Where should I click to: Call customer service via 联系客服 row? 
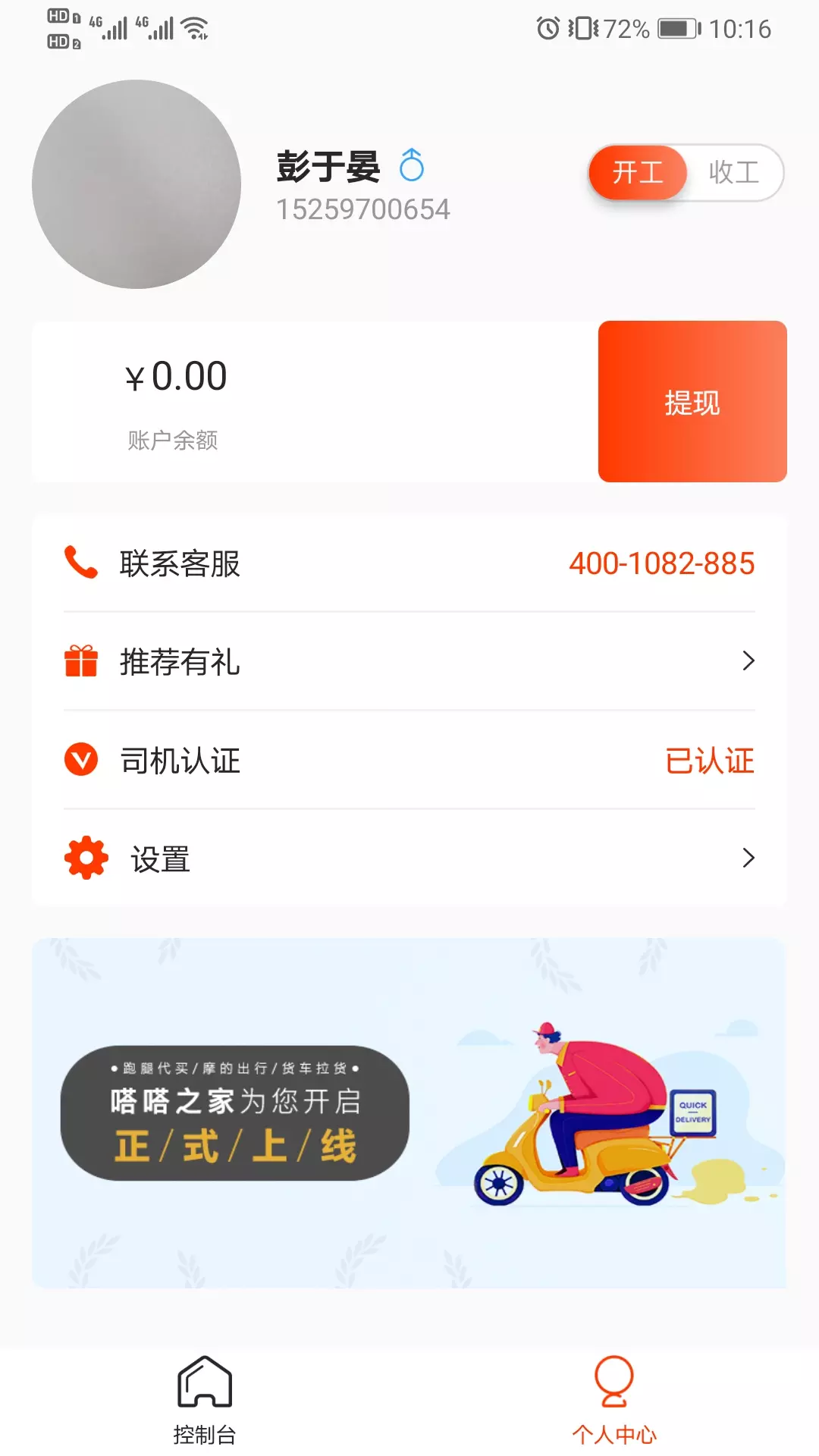pos(409,563)
